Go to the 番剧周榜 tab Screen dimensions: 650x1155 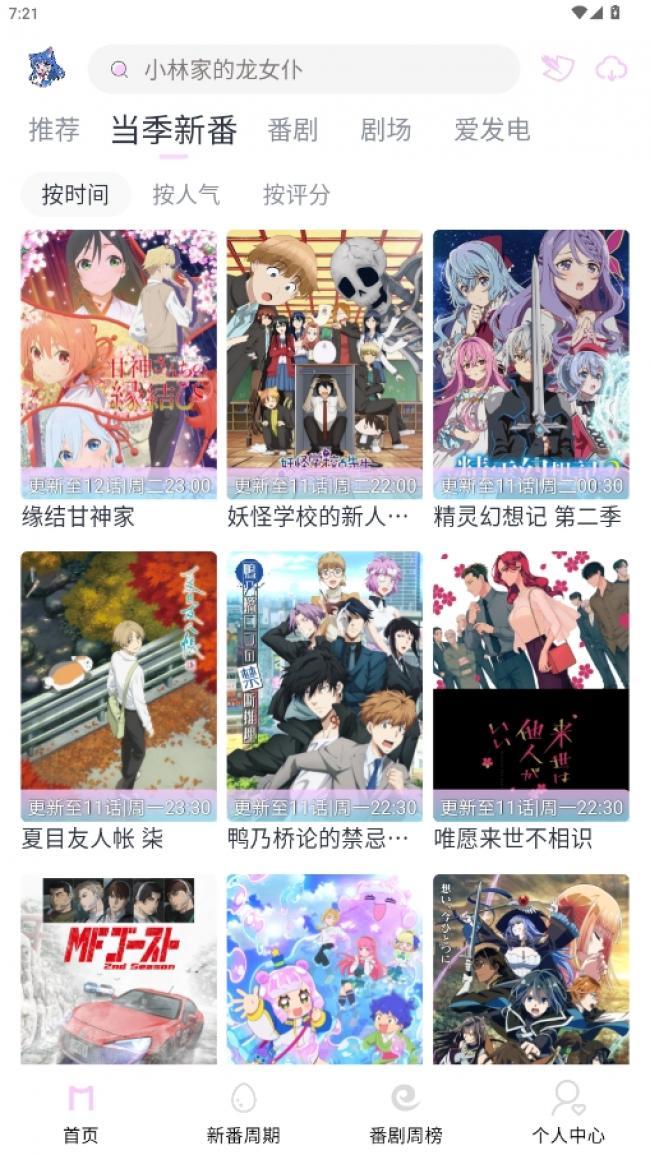[405, 1111]
